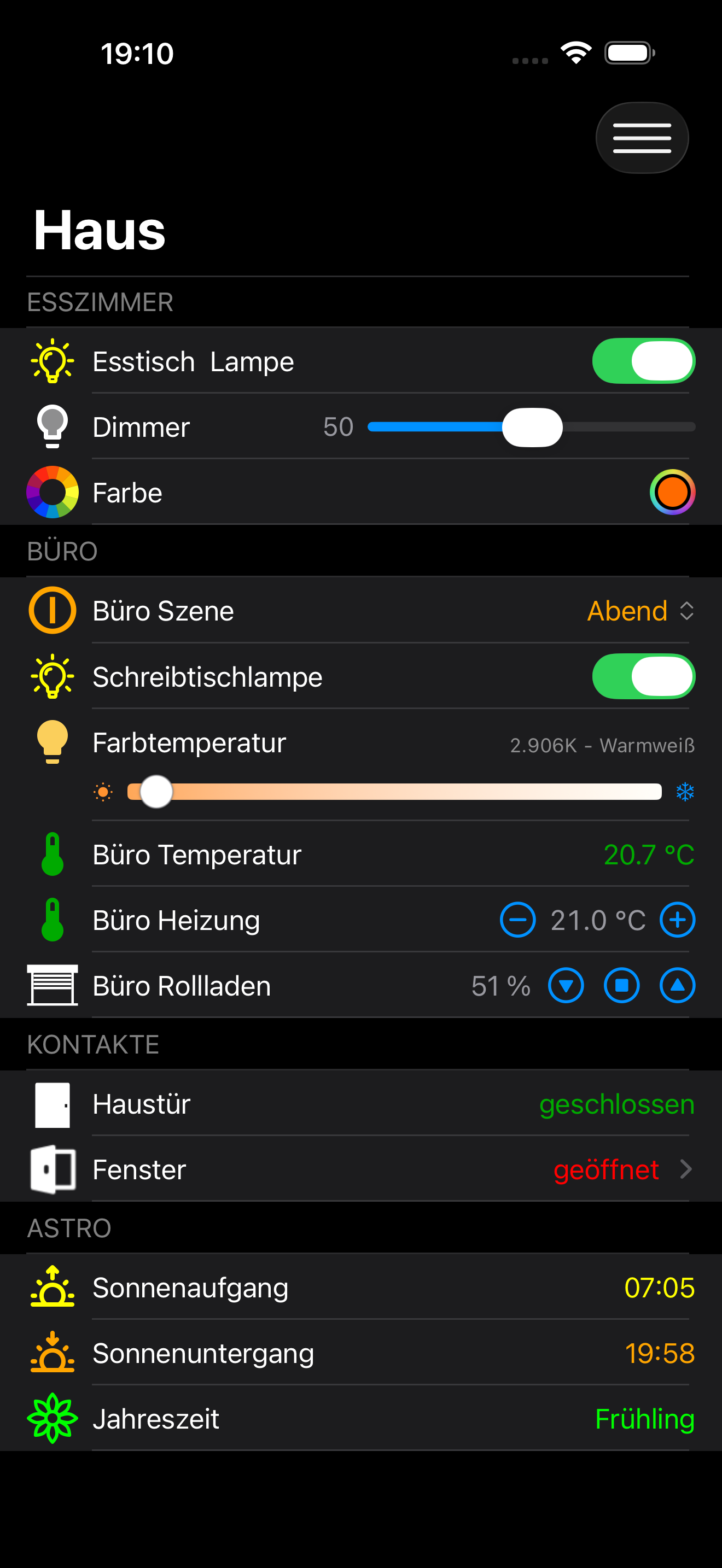
Task: Toggle the Schreibtischlampe switch off
Action: [643, 676]
